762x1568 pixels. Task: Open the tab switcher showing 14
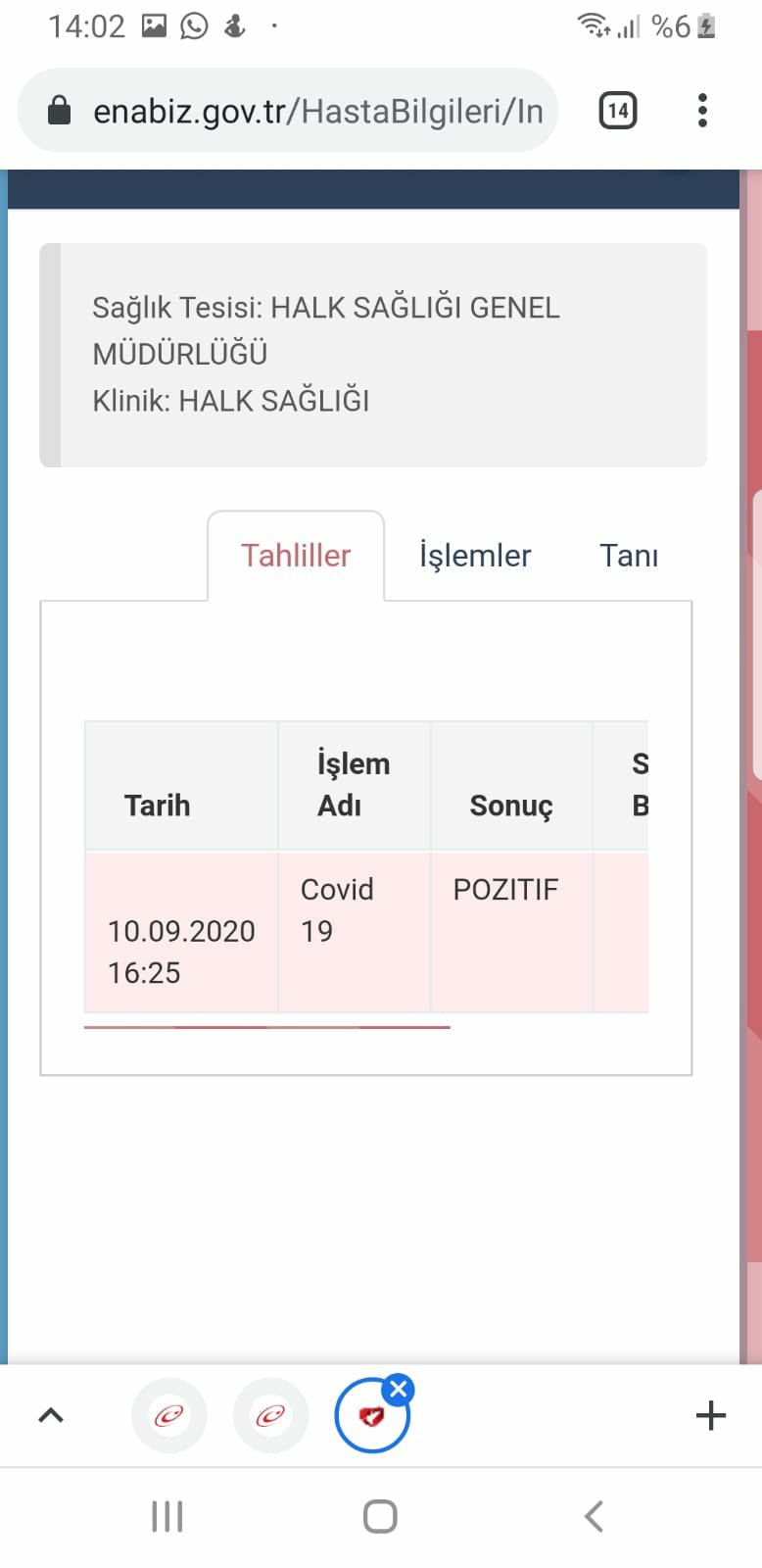(x=617, y=110)
